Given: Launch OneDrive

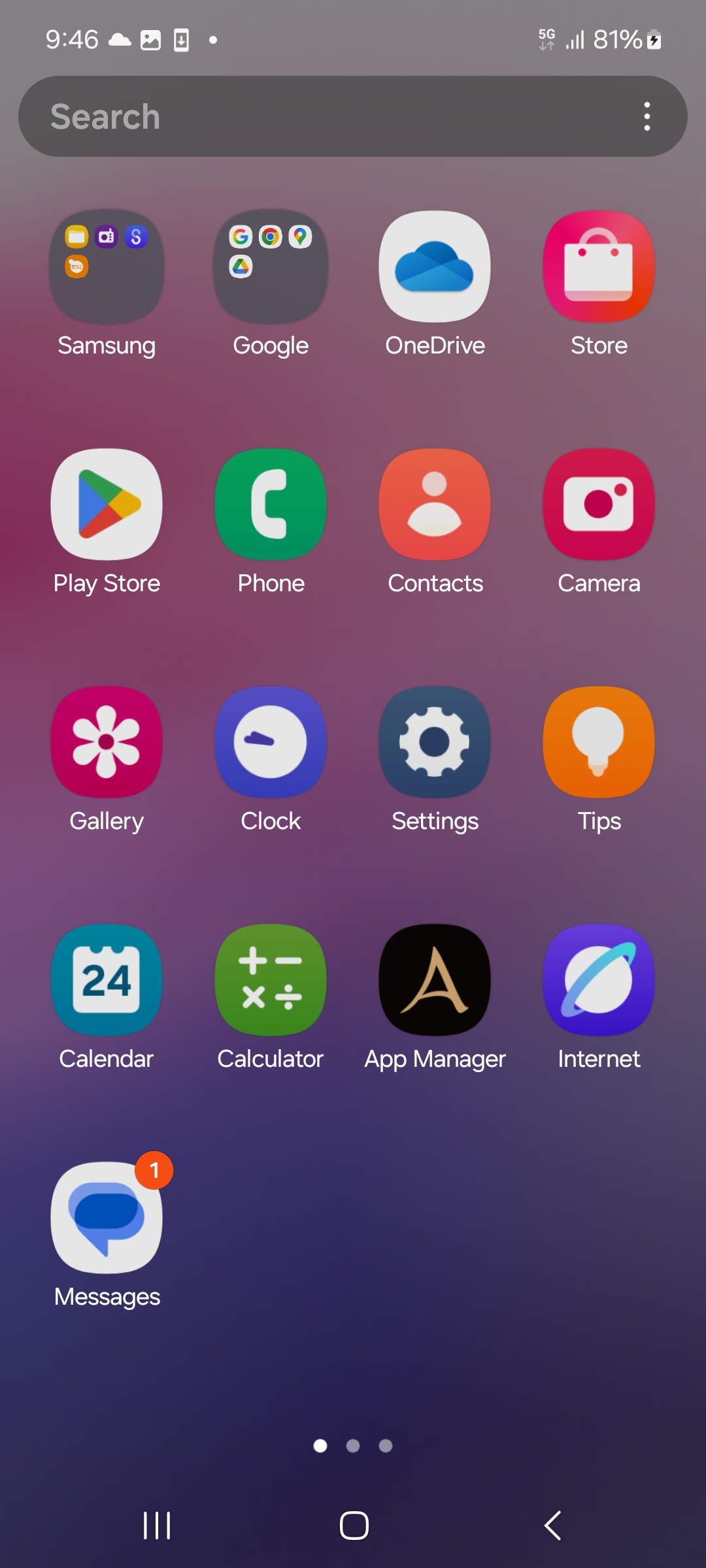Looking at the screenshot, I should [435, 267].
